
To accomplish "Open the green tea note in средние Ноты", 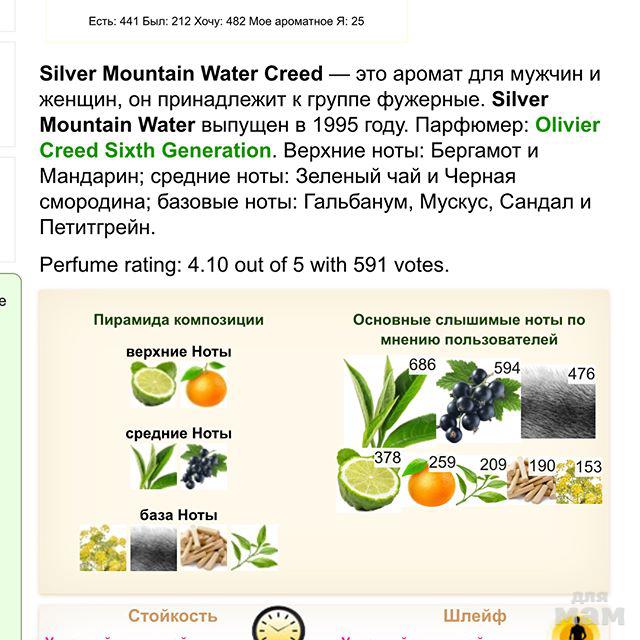I will 154,467.
